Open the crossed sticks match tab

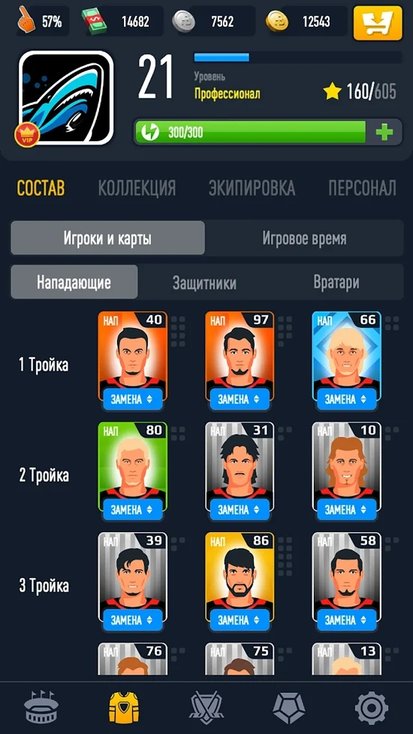point(206,708)
